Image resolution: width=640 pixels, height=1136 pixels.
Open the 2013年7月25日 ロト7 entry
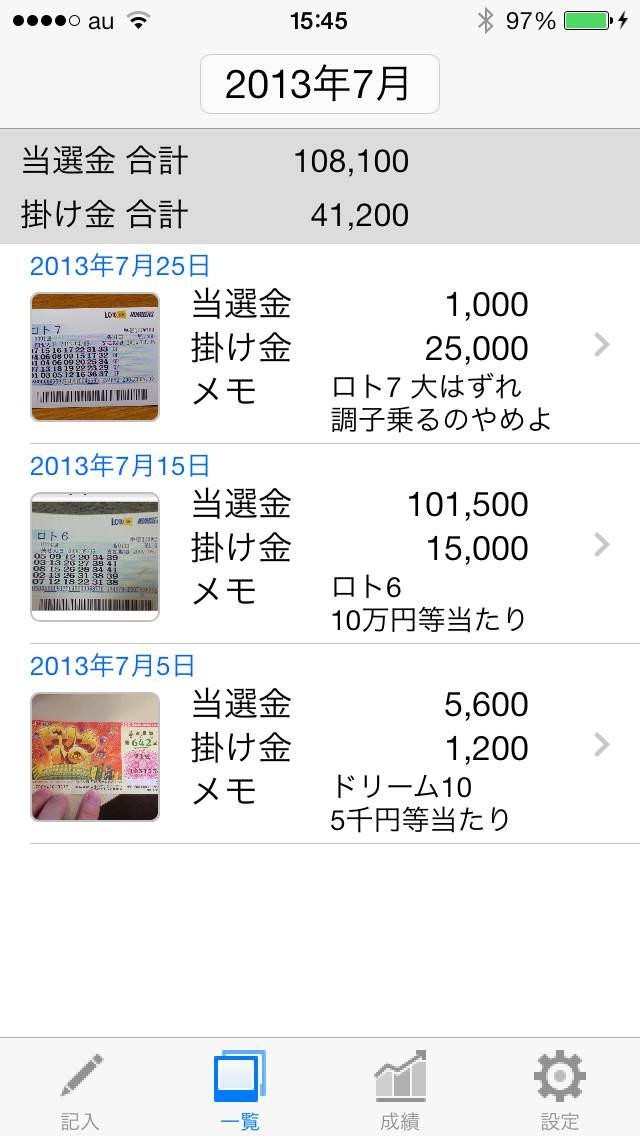click(320, 358)
